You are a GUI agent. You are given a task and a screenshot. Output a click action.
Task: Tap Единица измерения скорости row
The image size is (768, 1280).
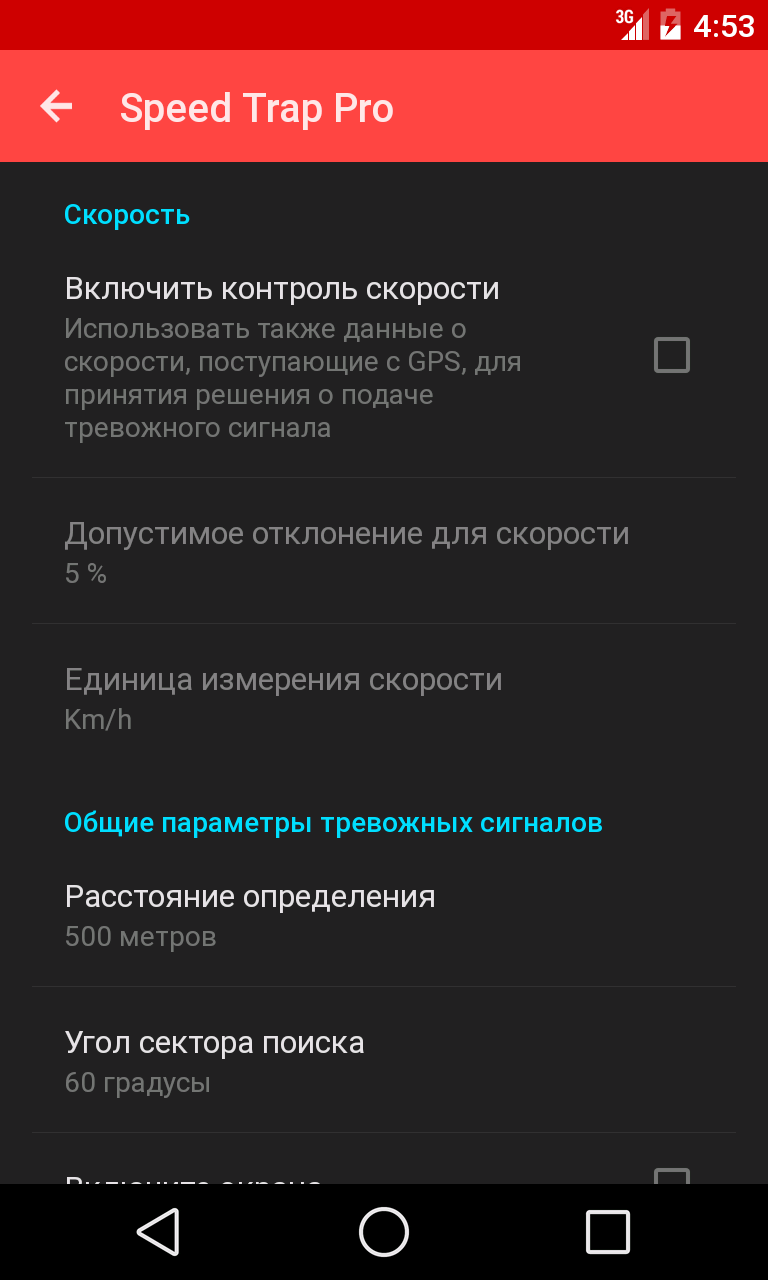[384, 697]
